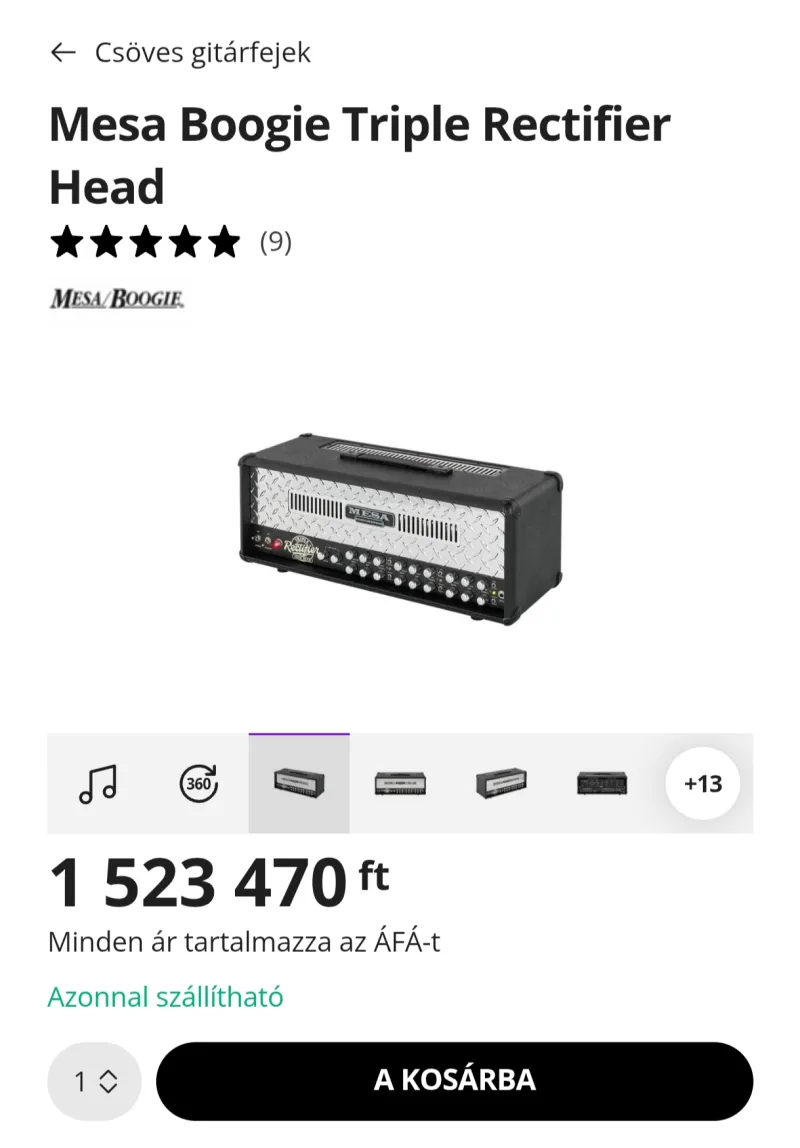Select the first angled amp thumbnail
The width and height of the screenshot is (800, 1148).
tap(299, 784)
